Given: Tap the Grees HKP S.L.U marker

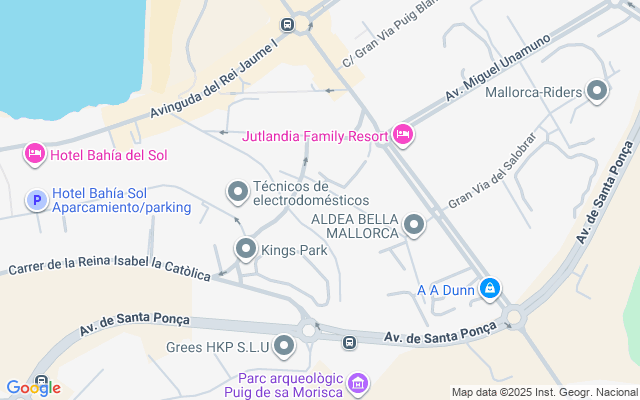Looking at the screenshot, I should pyautogui.click(x=285, y=347).
